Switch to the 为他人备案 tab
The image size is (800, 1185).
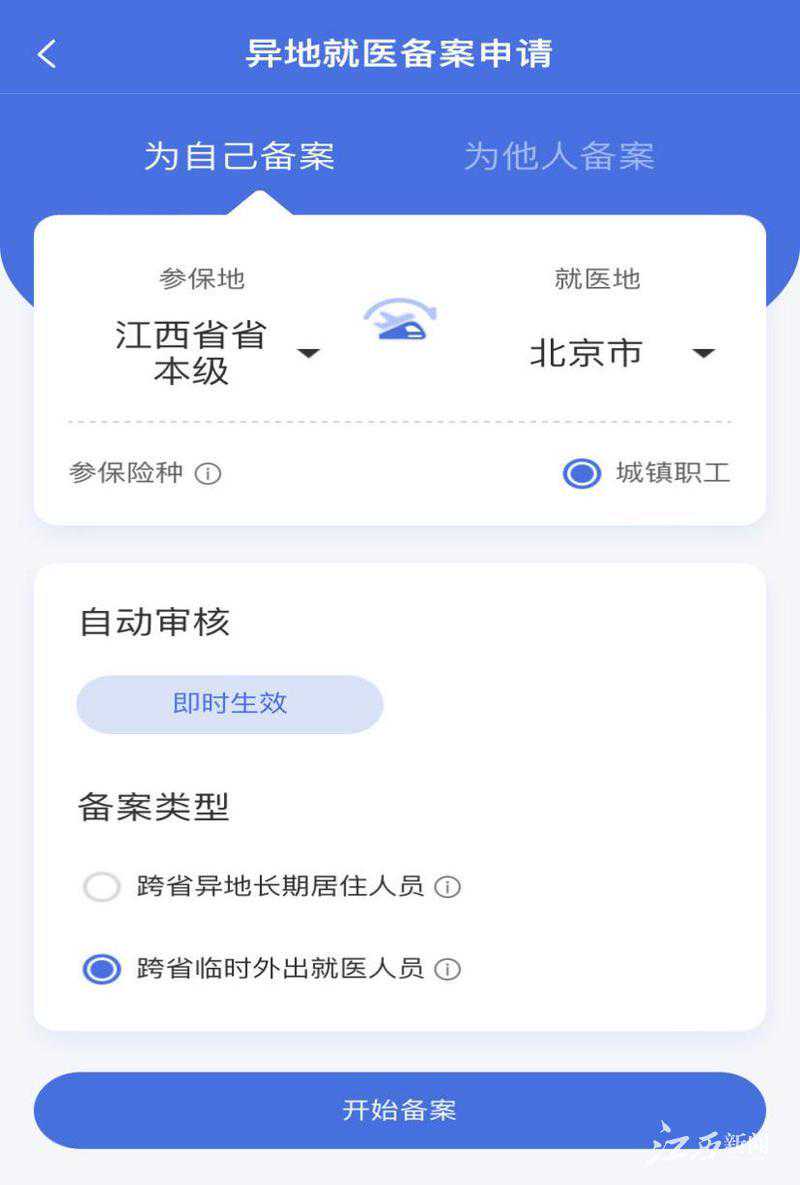(559, 157)
